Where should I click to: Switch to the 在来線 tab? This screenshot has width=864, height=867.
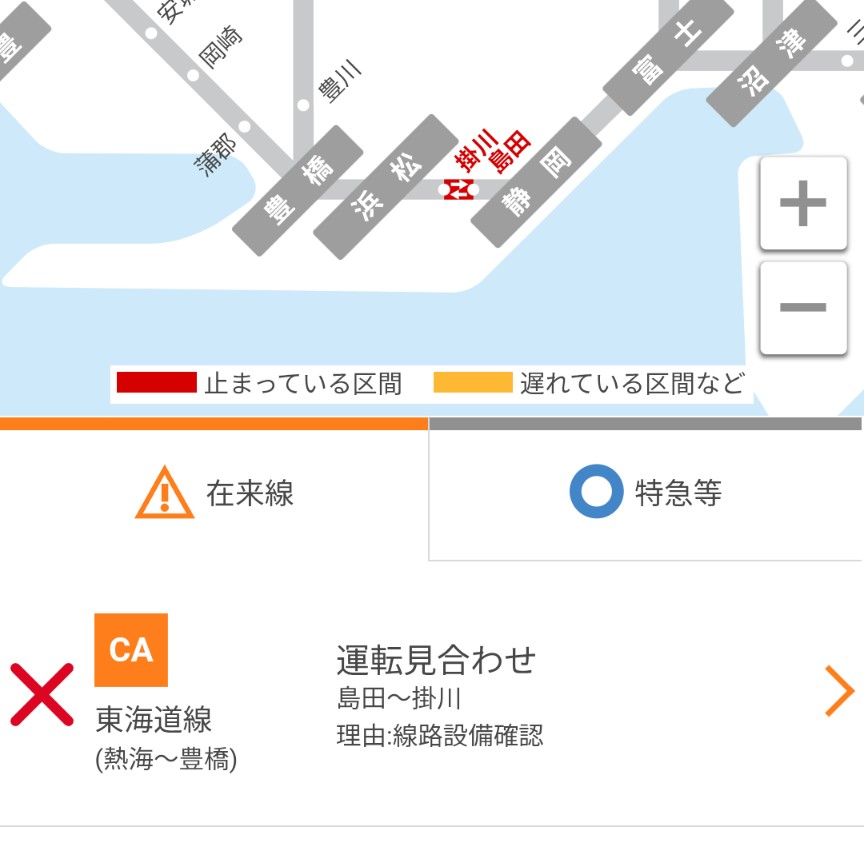[x=214, y=493]
